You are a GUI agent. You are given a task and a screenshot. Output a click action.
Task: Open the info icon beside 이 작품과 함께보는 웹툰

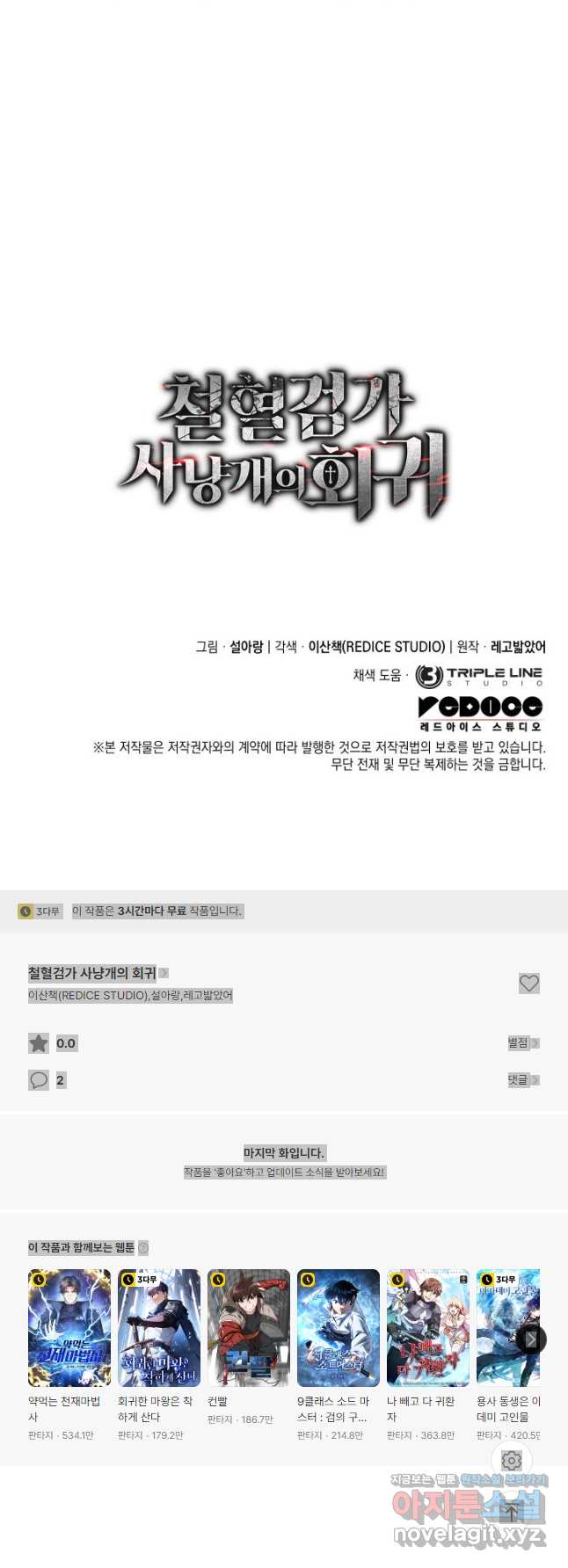pyautogui.click(x=143, y=1248)
